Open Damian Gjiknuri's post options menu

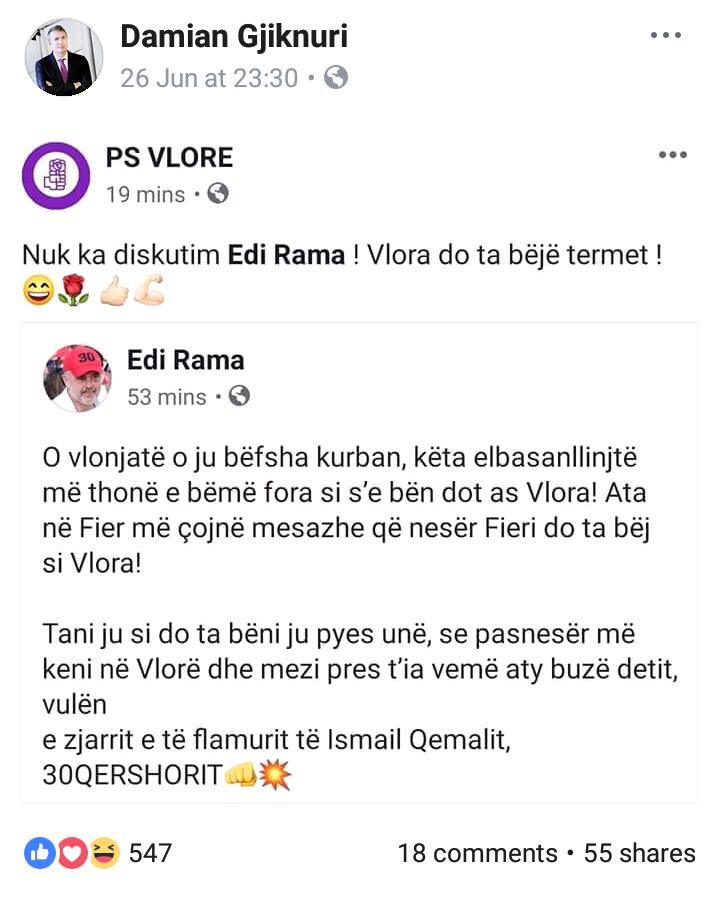click(x=665, y=36)
